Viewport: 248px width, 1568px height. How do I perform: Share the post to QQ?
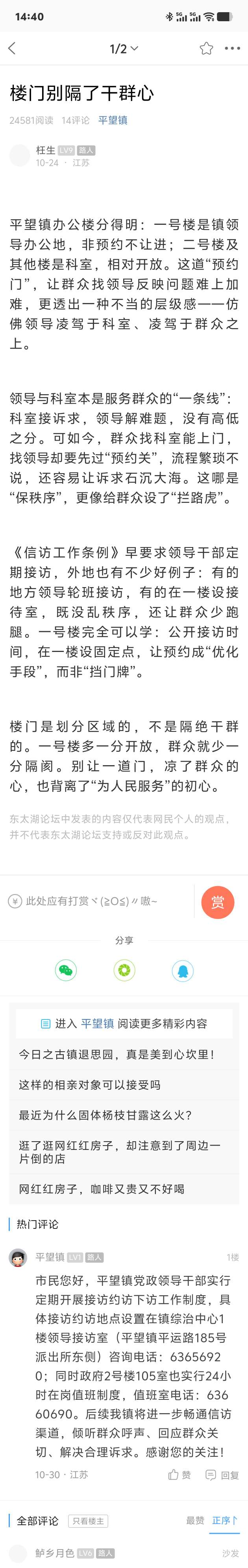183,970
